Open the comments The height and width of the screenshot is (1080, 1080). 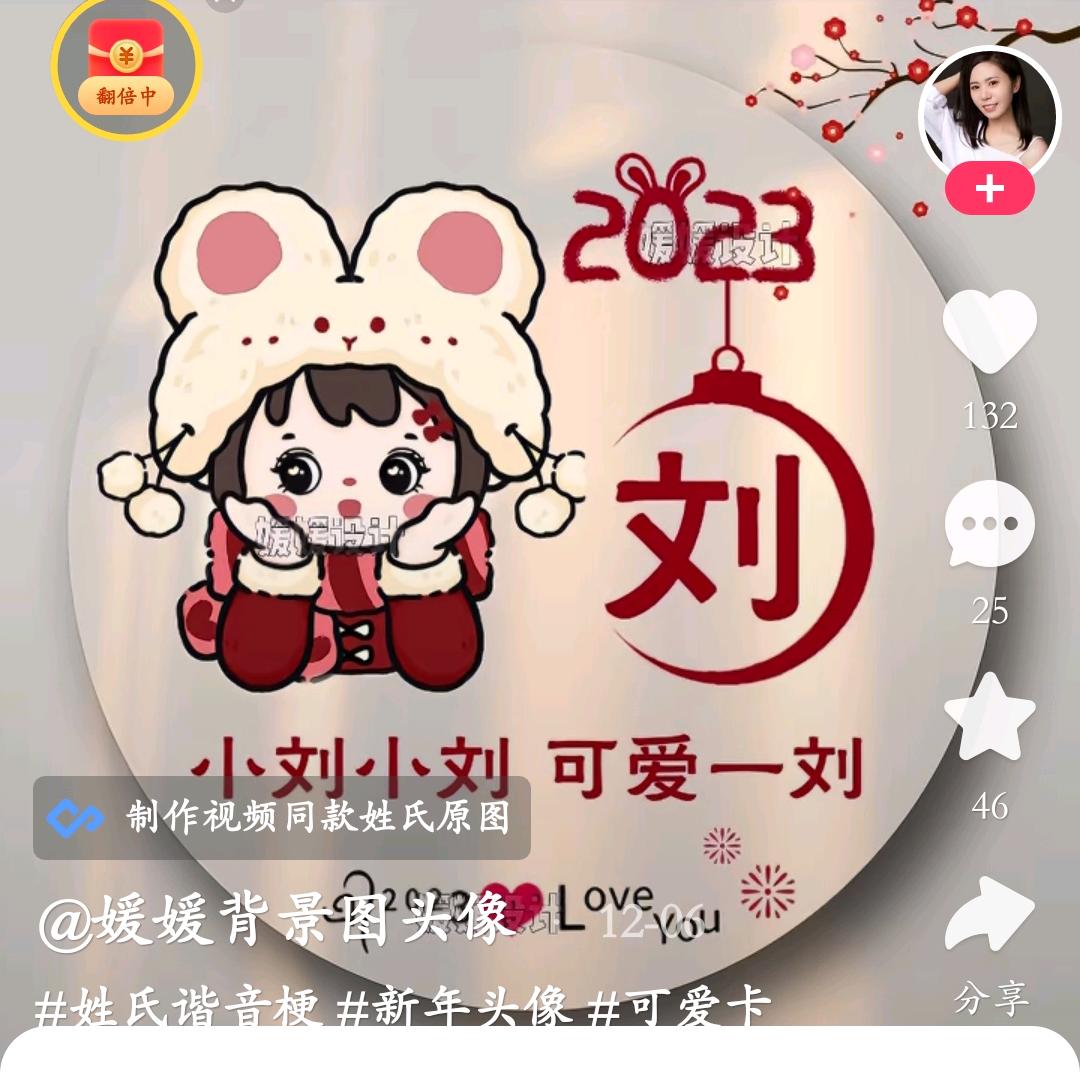(x=989, y=525)
